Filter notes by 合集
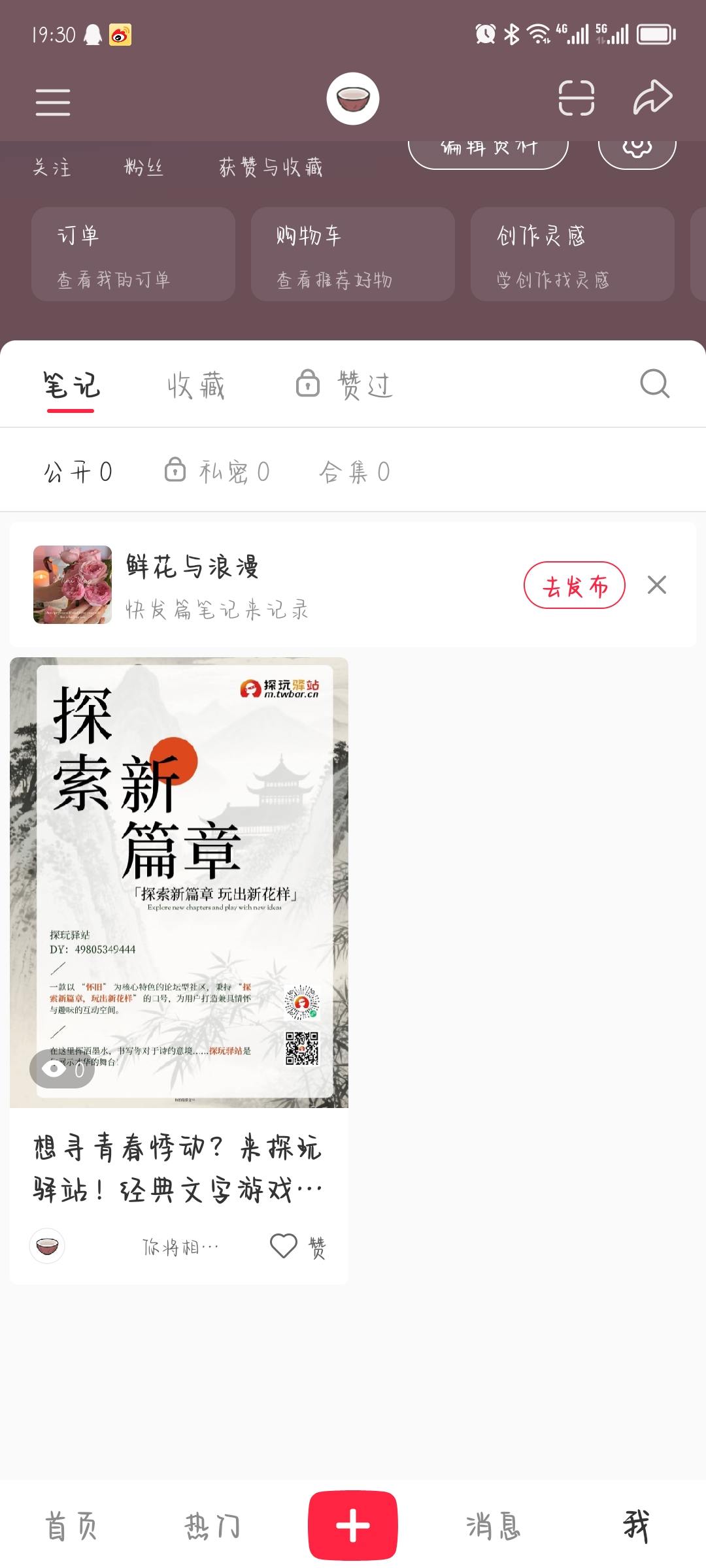 [x=354, y=471]
